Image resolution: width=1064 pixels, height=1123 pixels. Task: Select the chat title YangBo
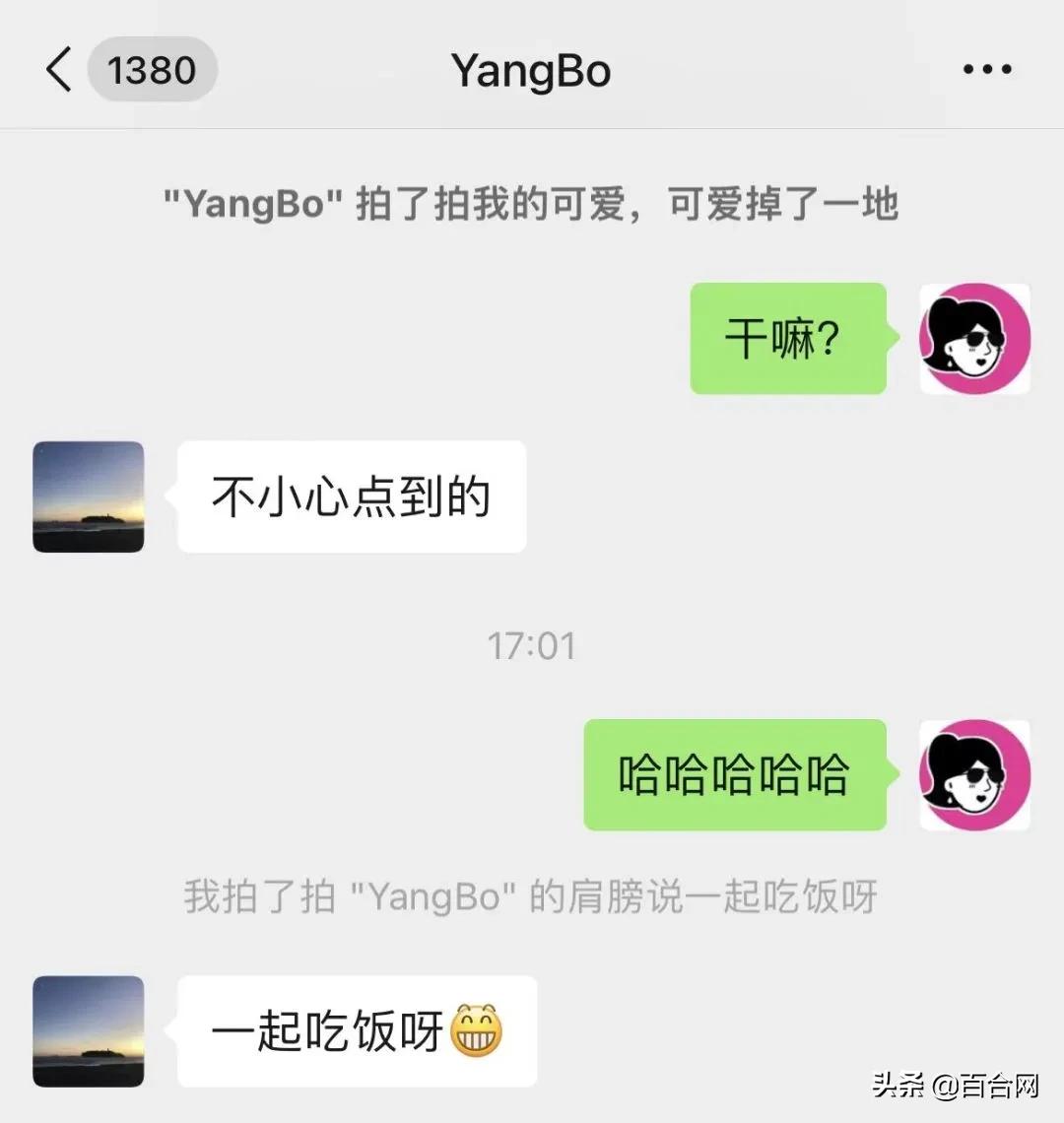click(x=531, y=69)
